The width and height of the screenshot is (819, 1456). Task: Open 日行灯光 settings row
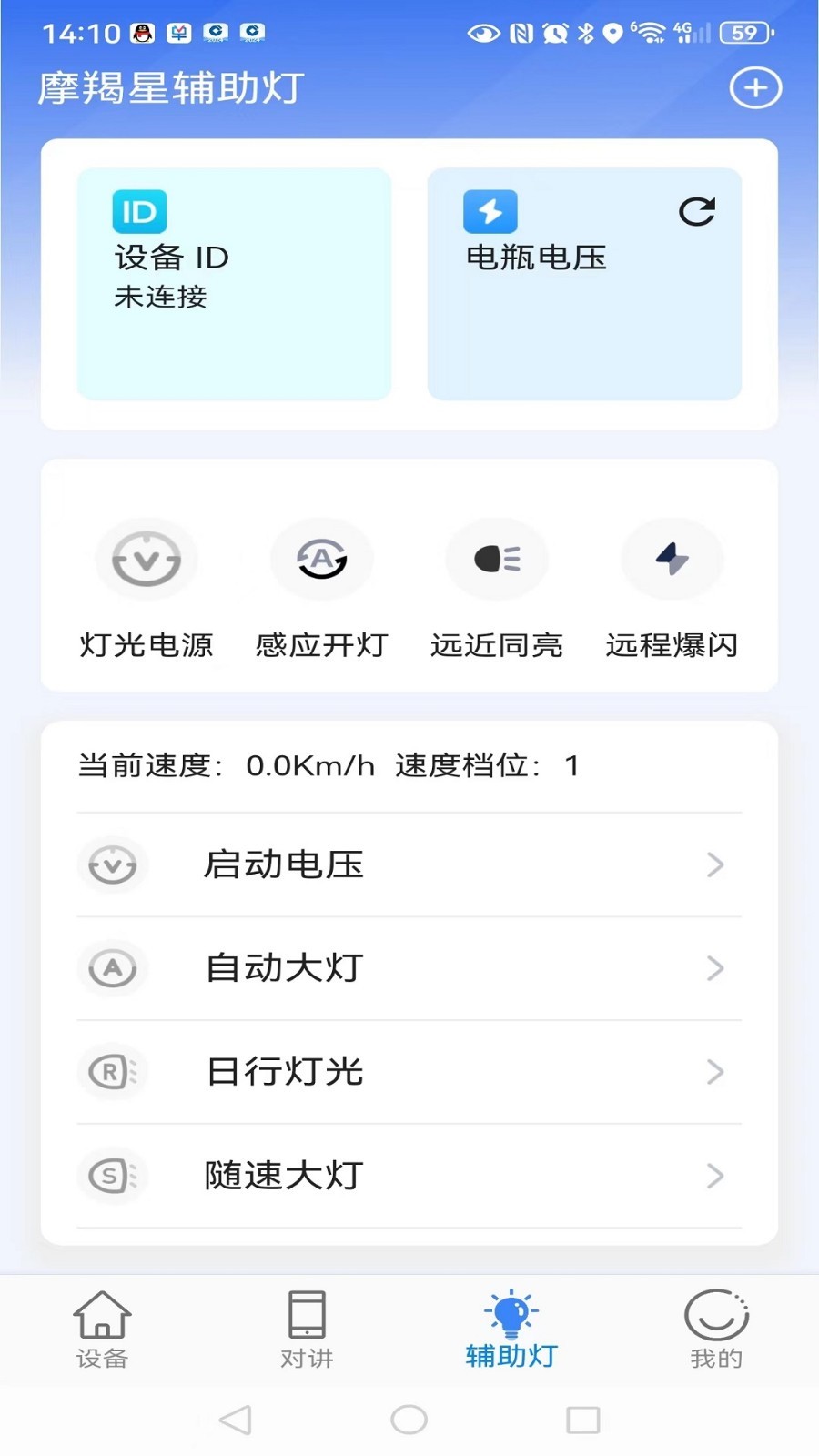click(x=409, y=1072)
